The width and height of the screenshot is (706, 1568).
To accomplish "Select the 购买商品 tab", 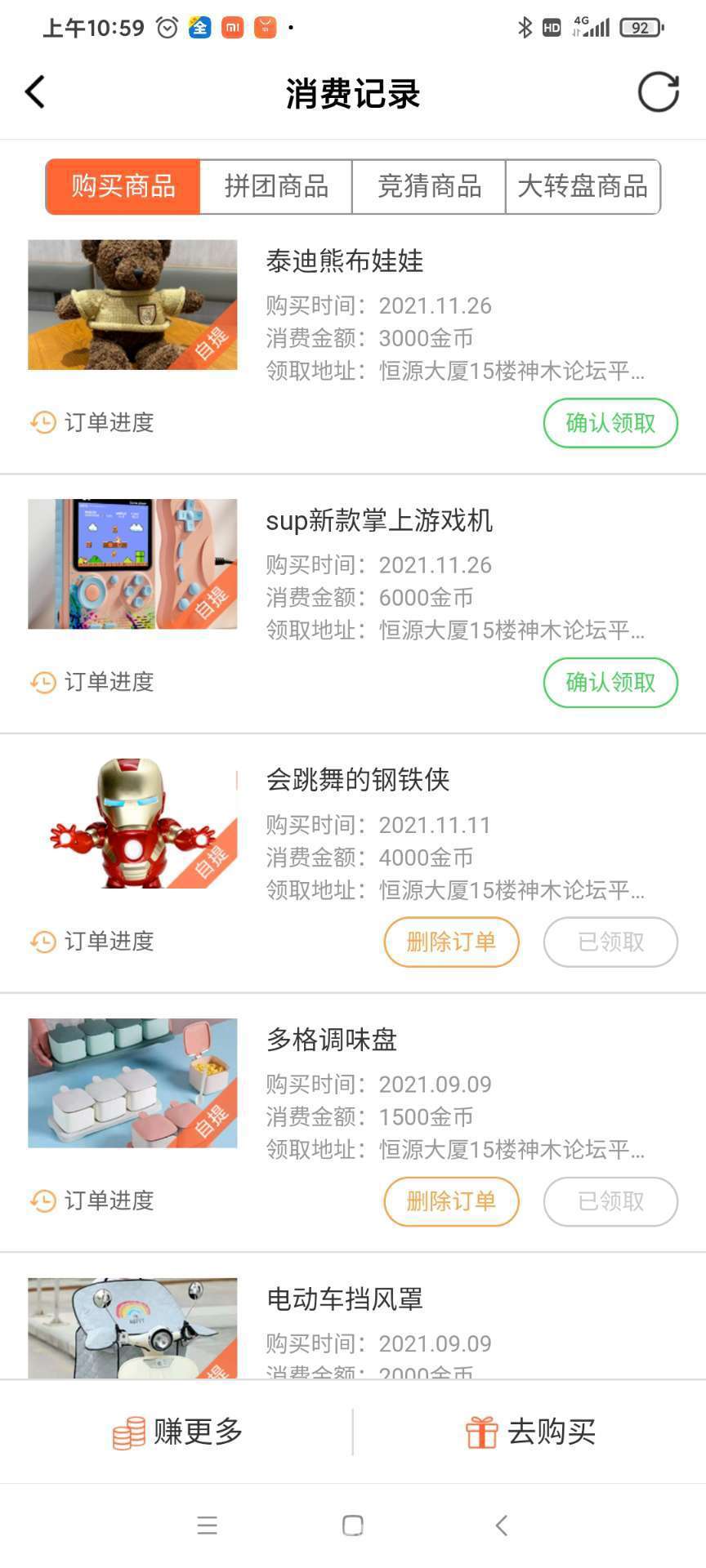I will pyautogui.click(x=123, y=186).
